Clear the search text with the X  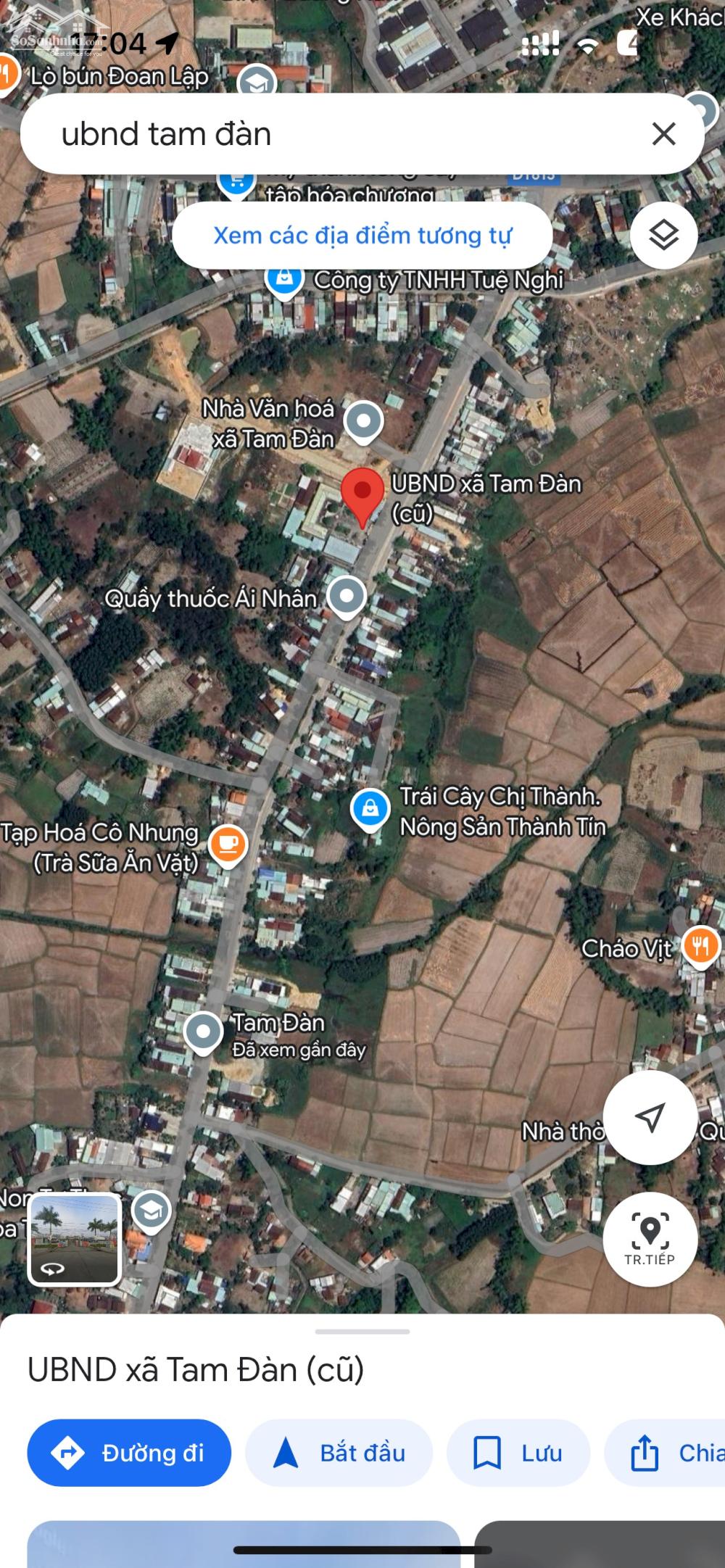coord(663,134)
